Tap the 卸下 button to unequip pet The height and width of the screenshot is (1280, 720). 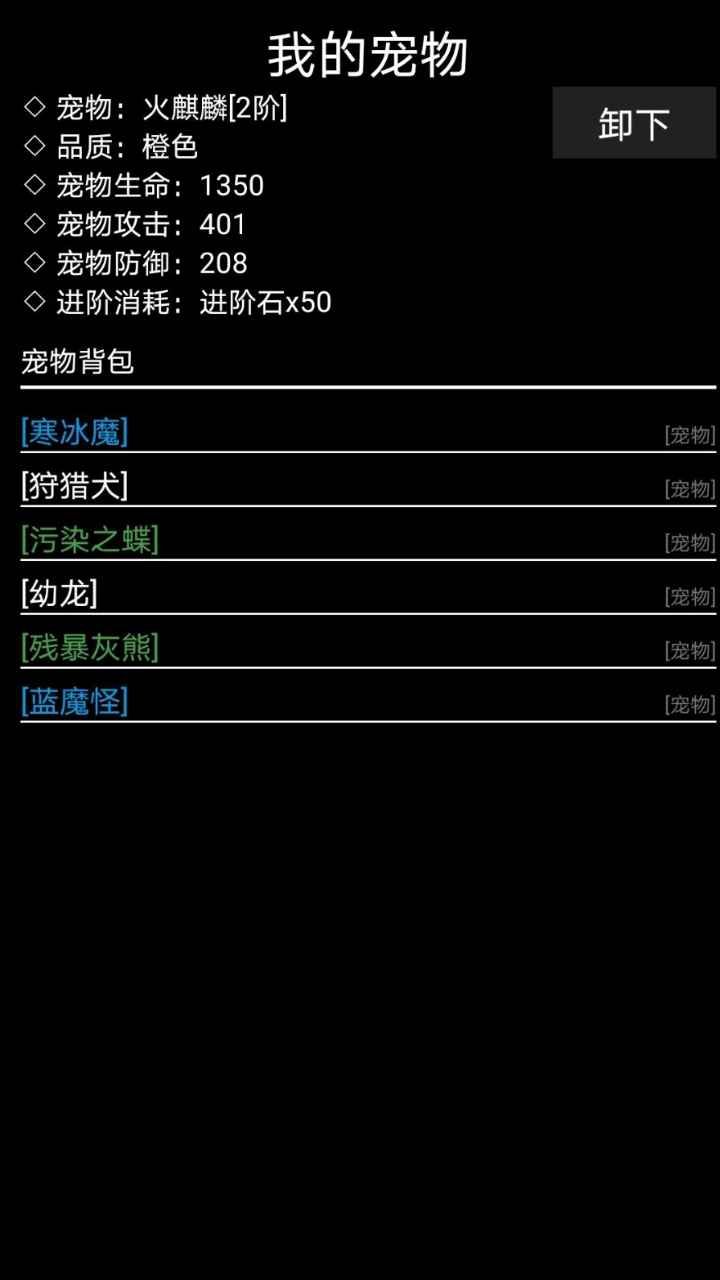[x=634, y=123]
